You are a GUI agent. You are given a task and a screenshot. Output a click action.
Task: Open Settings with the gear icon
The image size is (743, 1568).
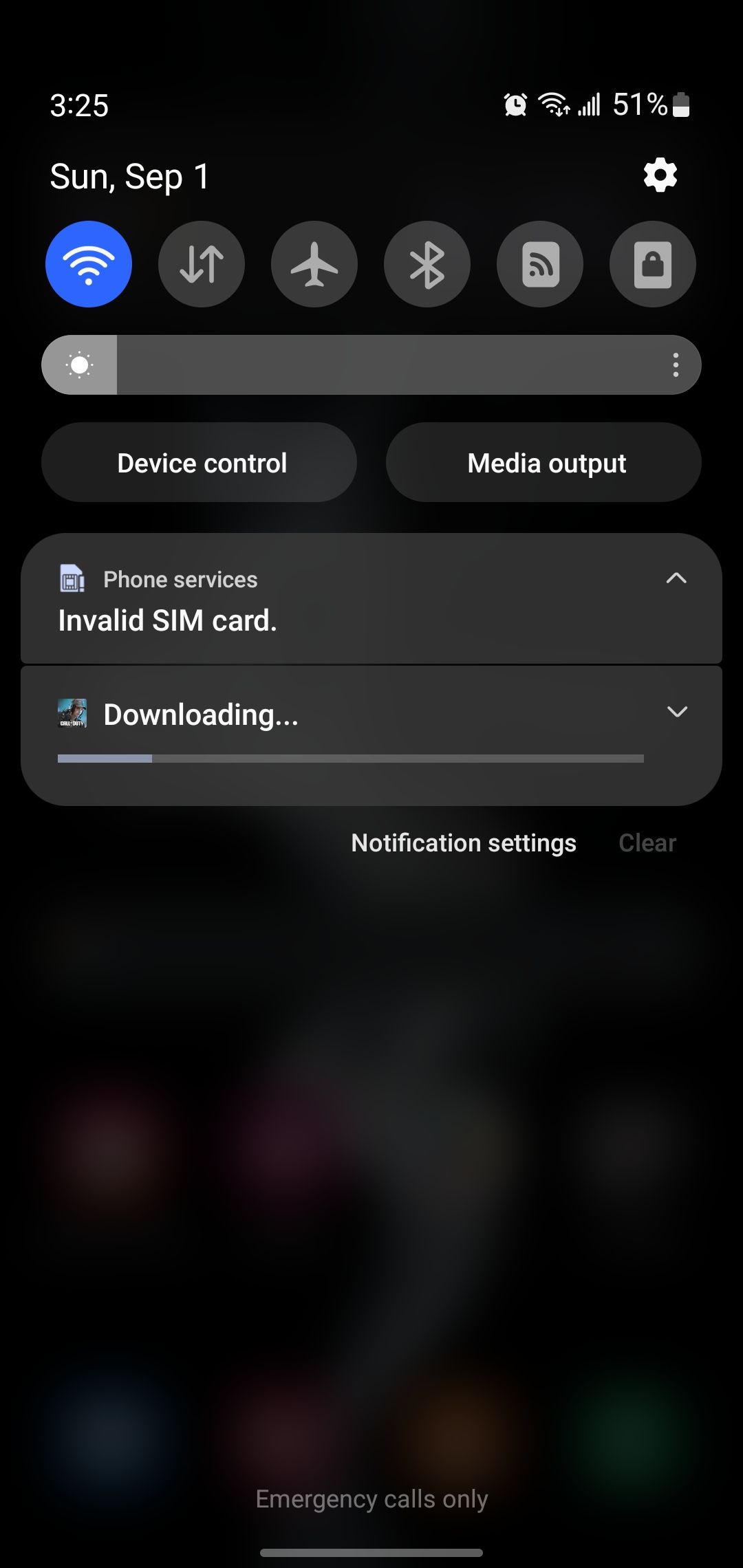[660, 175]
